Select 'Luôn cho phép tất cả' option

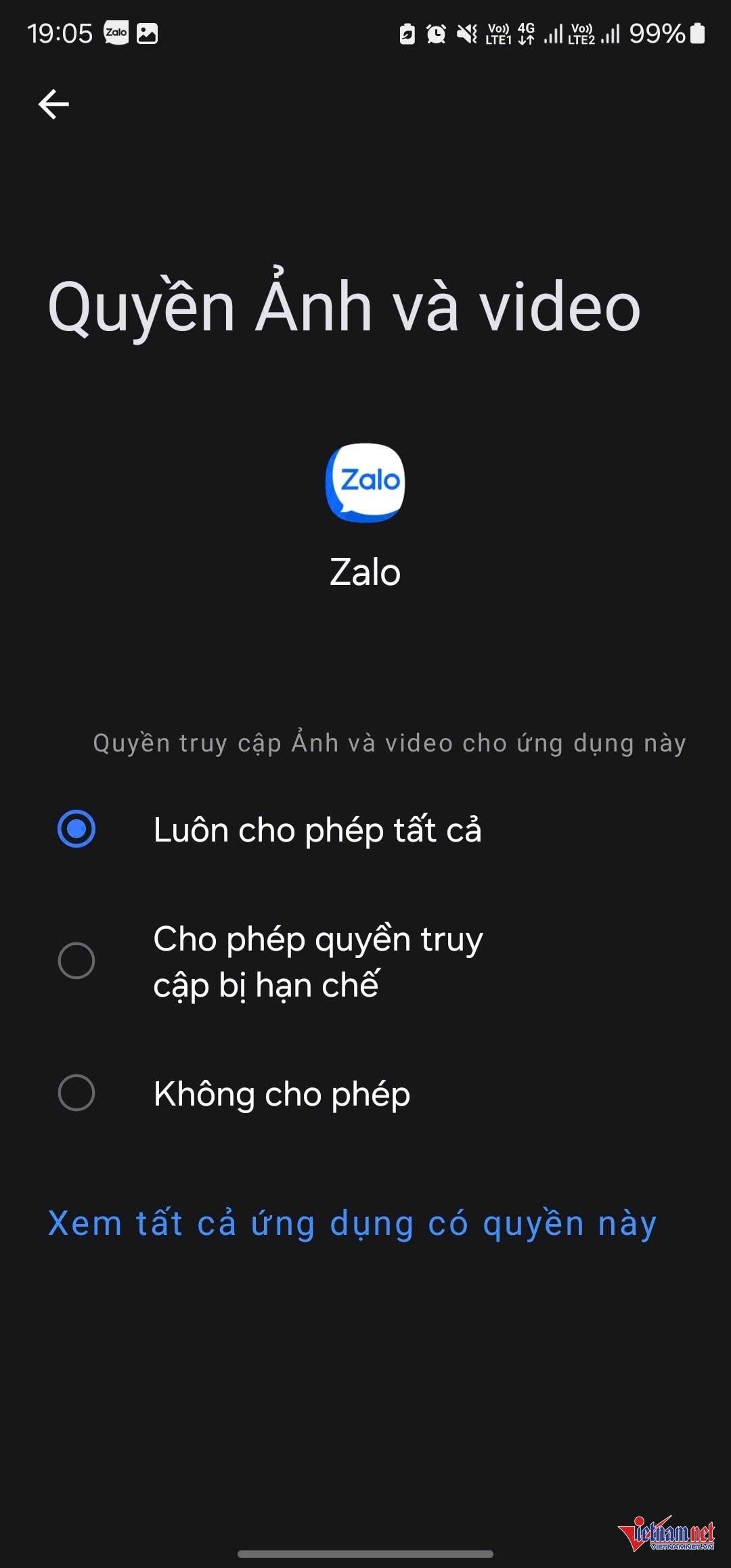tap(76, 829)
